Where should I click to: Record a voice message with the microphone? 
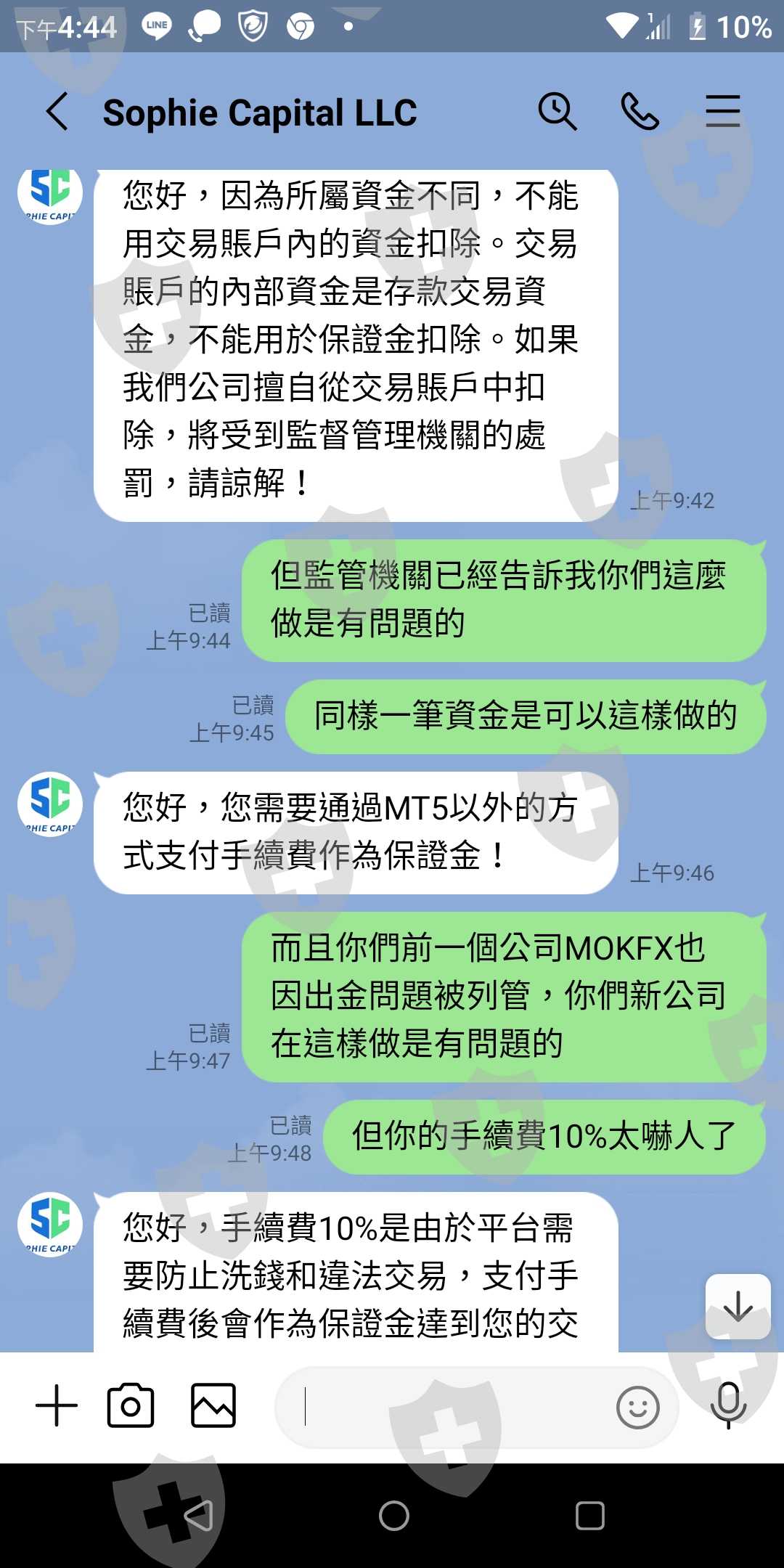[729, 1405]
